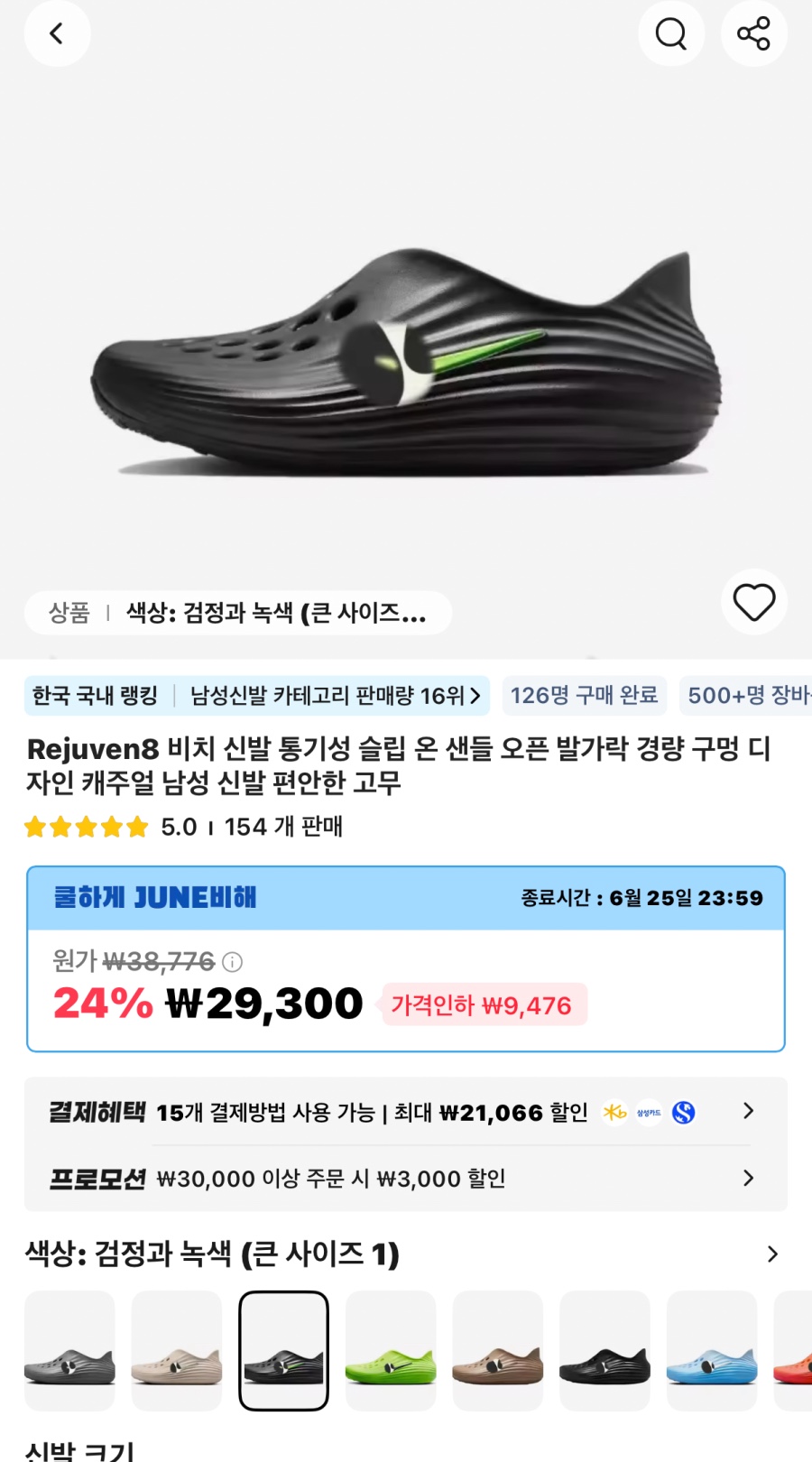Open 결제혜택 payment benefits row
The height and width of the screenshot is (1462, 812).
[406, 1112]
